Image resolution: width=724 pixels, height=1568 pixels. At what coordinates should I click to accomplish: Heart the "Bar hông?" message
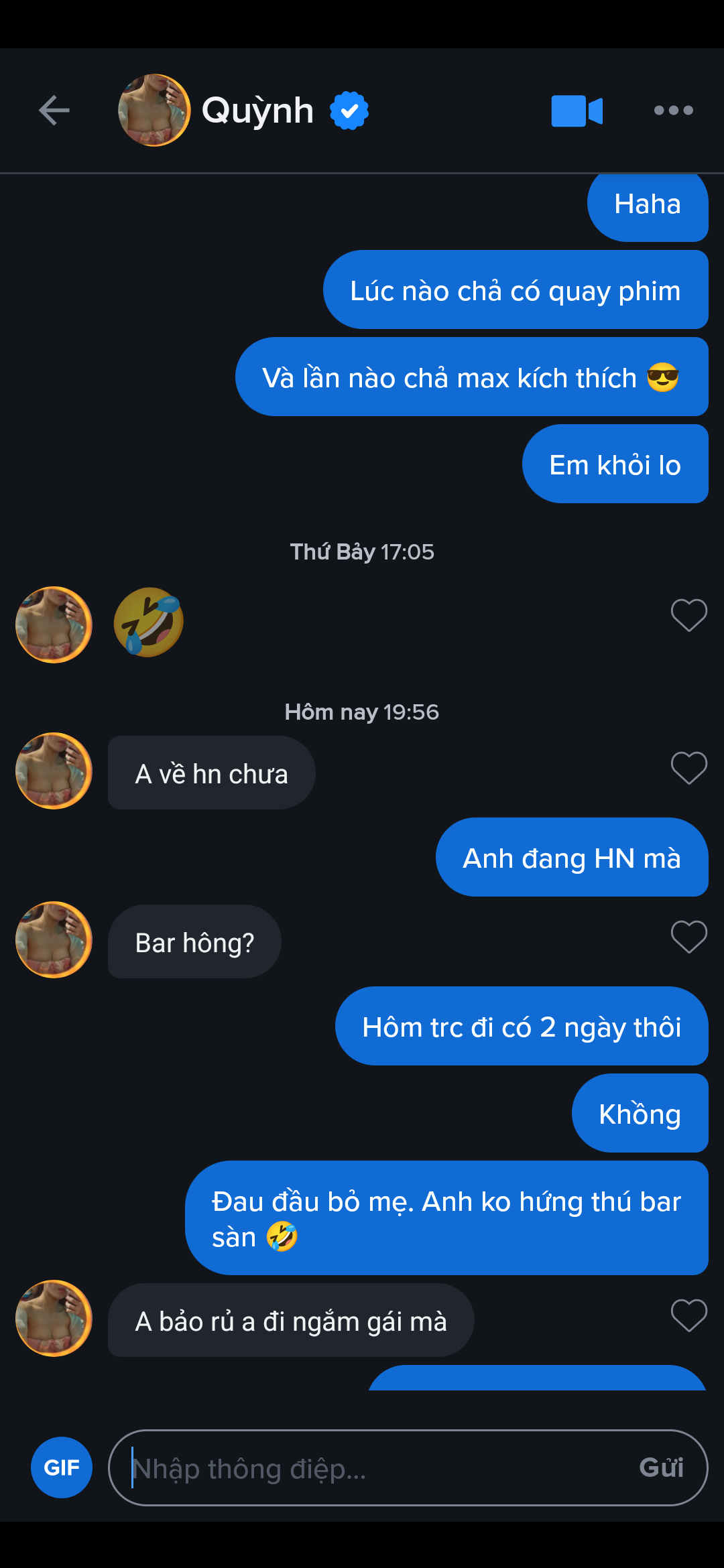point(688,936)
